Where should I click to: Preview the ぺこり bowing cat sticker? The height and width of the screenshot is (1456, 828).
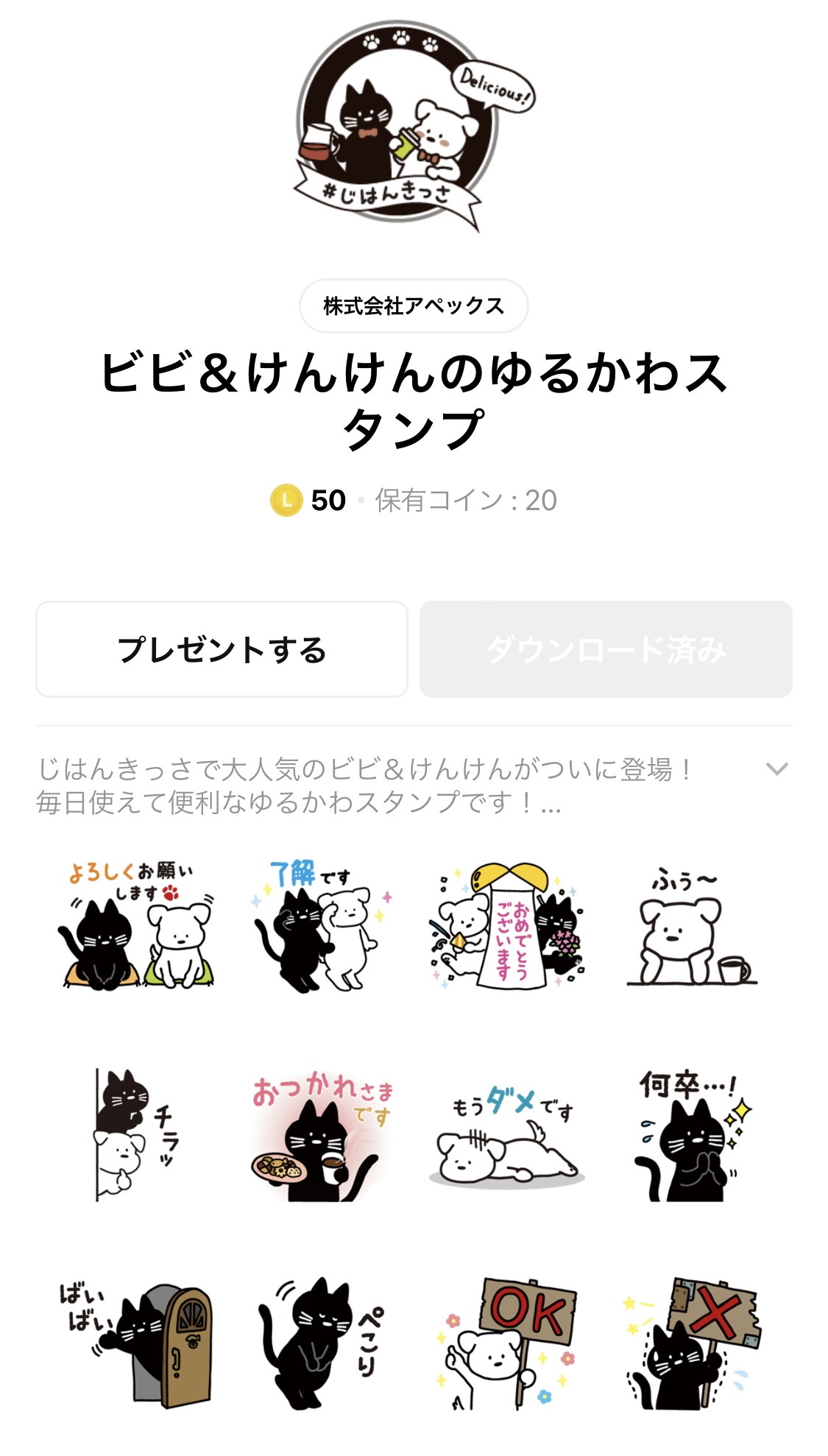[322, 1344]
